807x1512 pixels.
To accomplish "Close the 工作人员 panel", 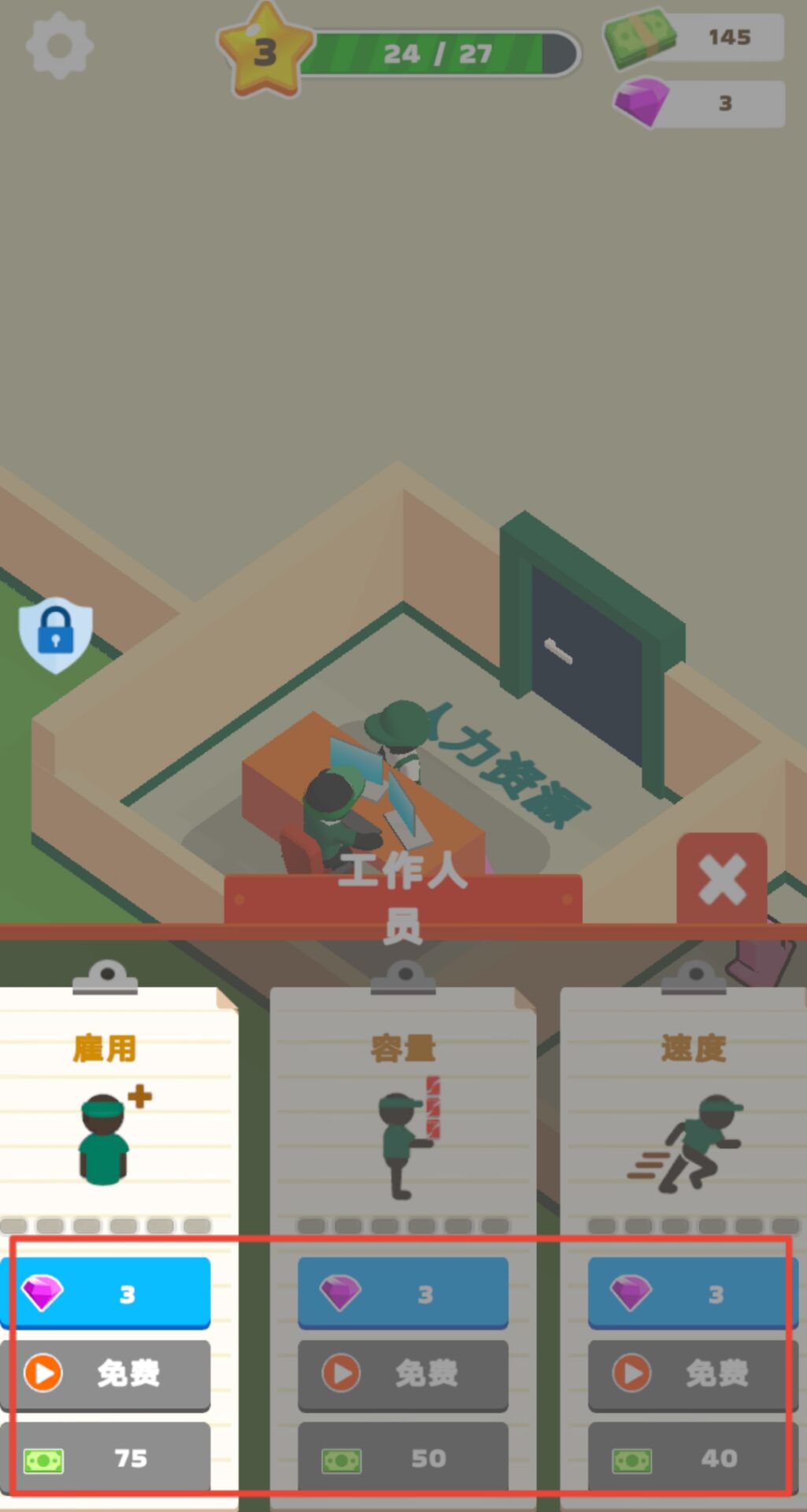I will click(x=721, y=878).
